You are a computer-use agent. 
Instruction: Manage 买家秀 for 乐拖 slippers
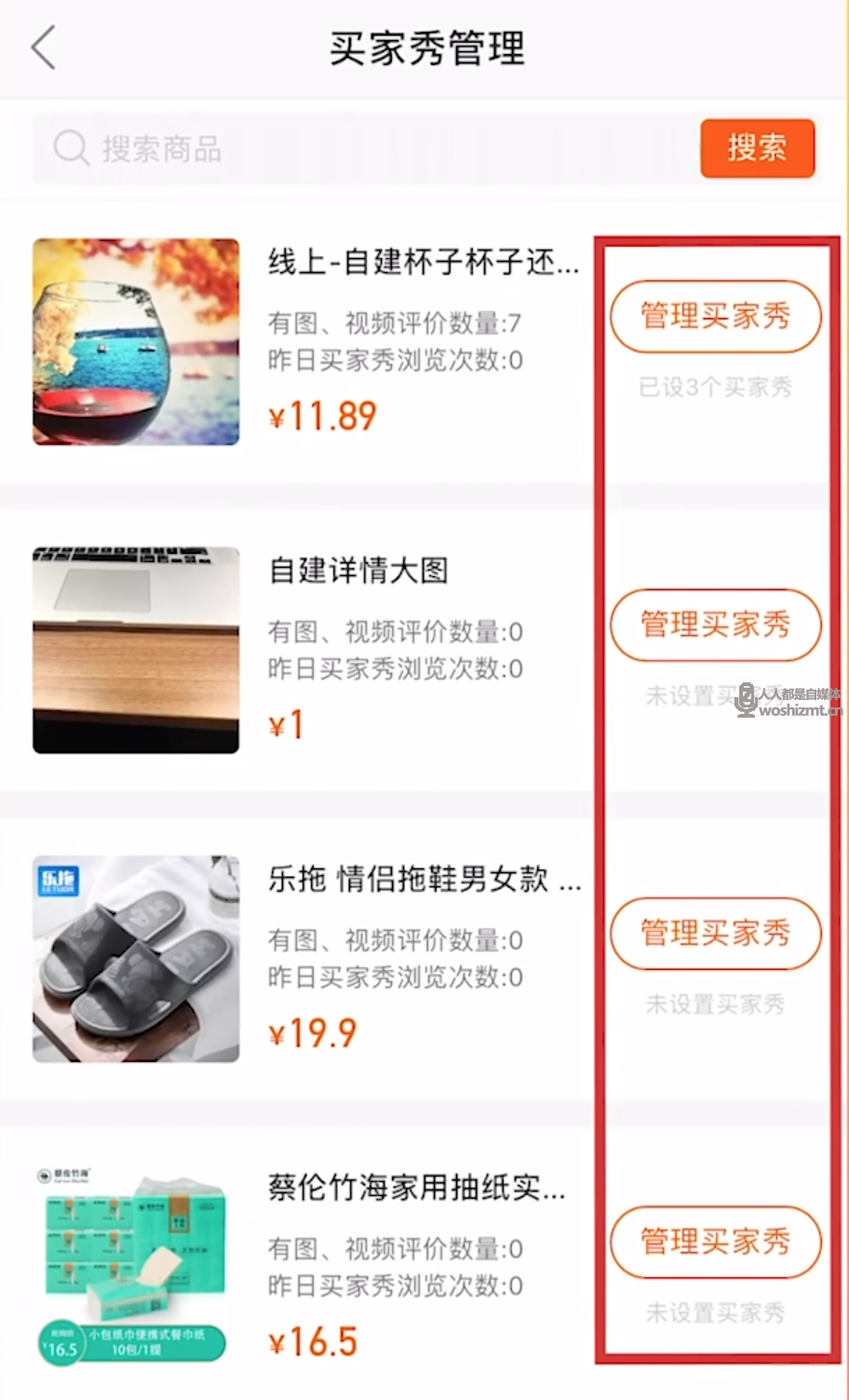point(715,933)
